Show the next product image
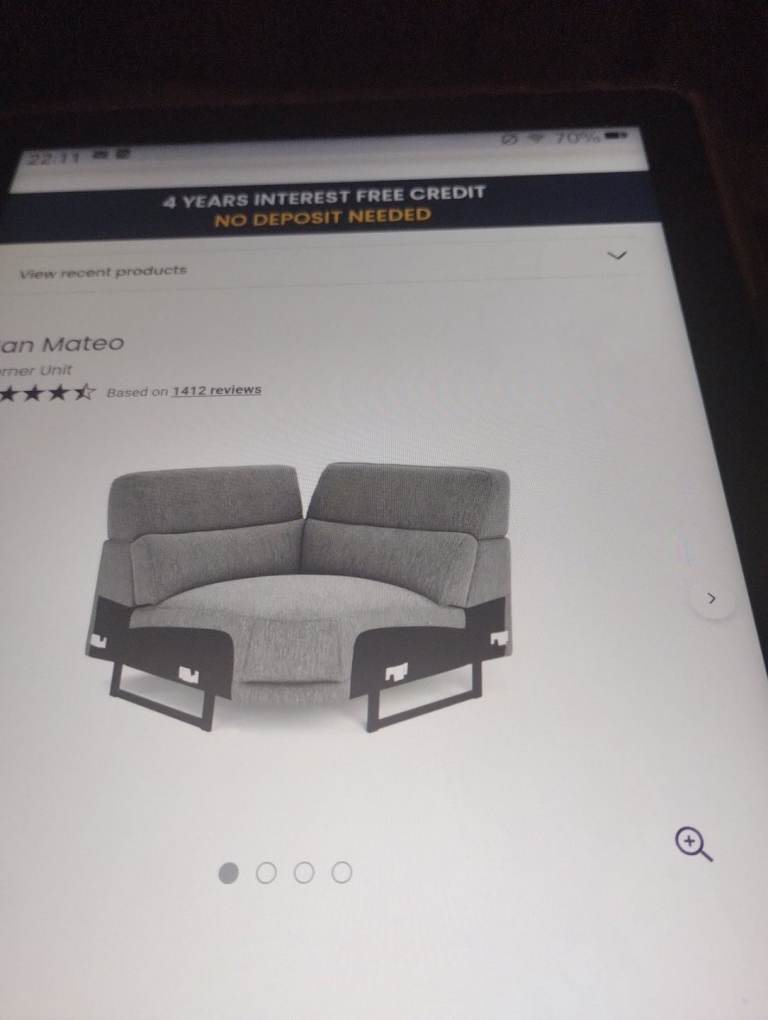The width and height of the screenshot is (768, 1020). [712, 599]
